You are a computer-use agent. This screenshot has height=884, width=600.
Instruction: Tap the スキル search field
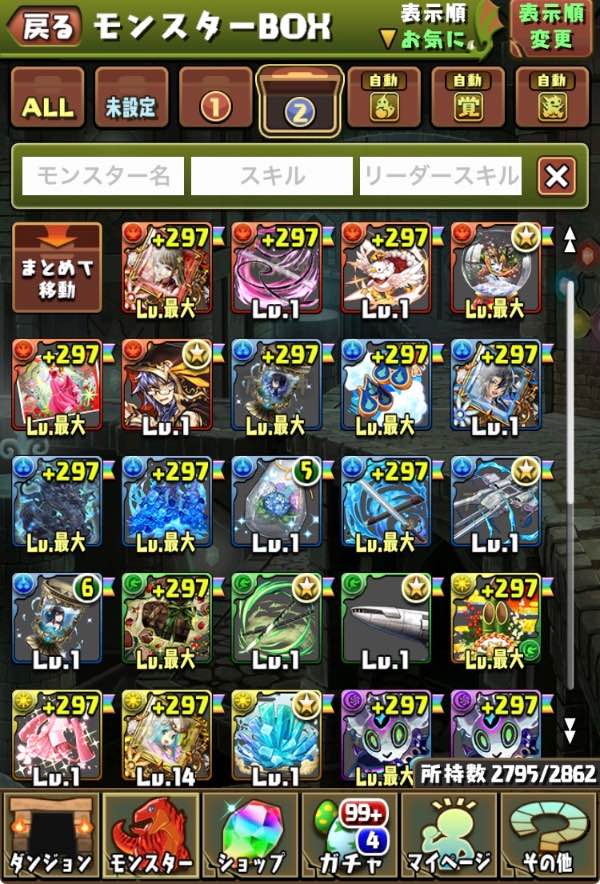tap(272, 177)
